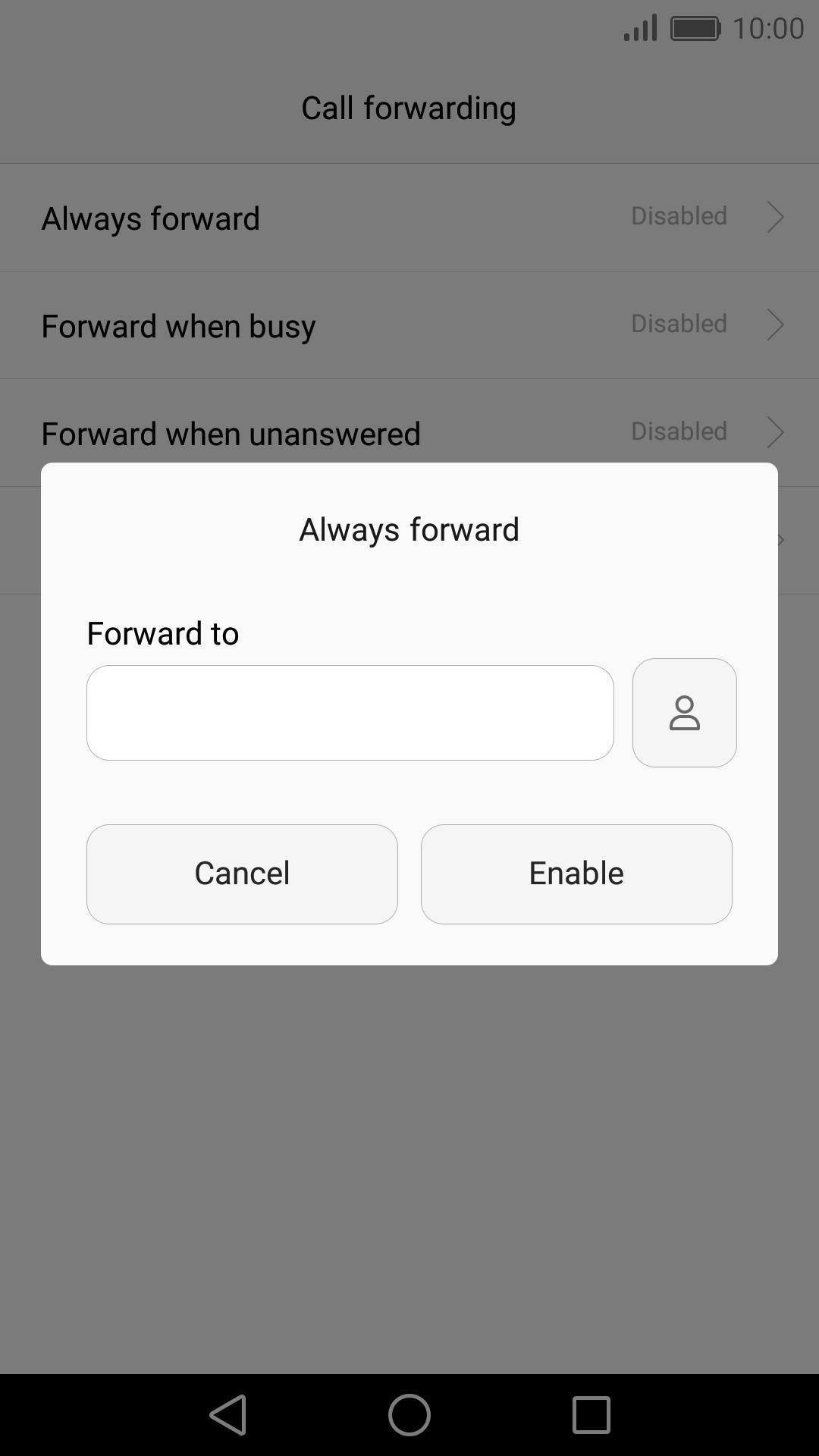This screenshot has height=1456, width=819.
Task: Go back using the navigation bar
Action: 227,1415
